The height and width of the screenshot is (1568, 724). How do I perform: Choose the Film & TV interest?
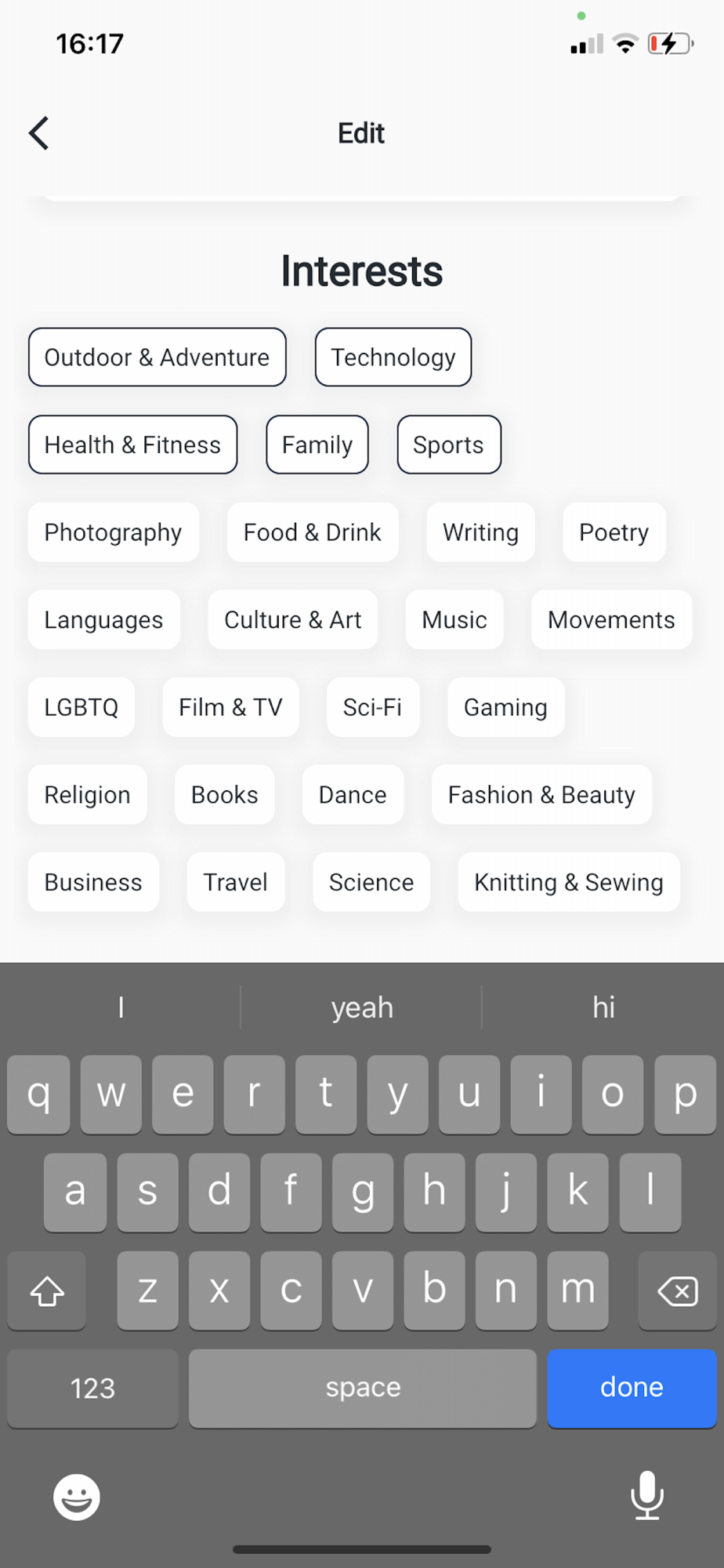tap(230, 707)
